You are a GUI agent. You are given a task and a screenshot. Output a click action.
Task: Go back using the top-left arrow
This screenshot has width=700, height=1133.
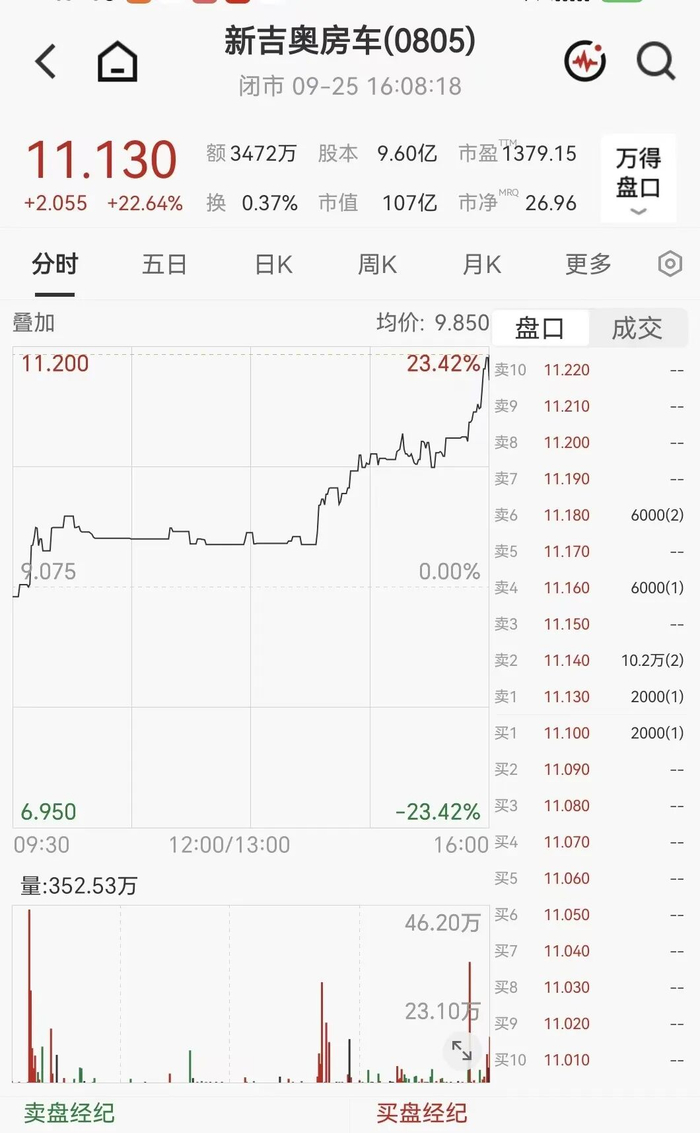46,61
